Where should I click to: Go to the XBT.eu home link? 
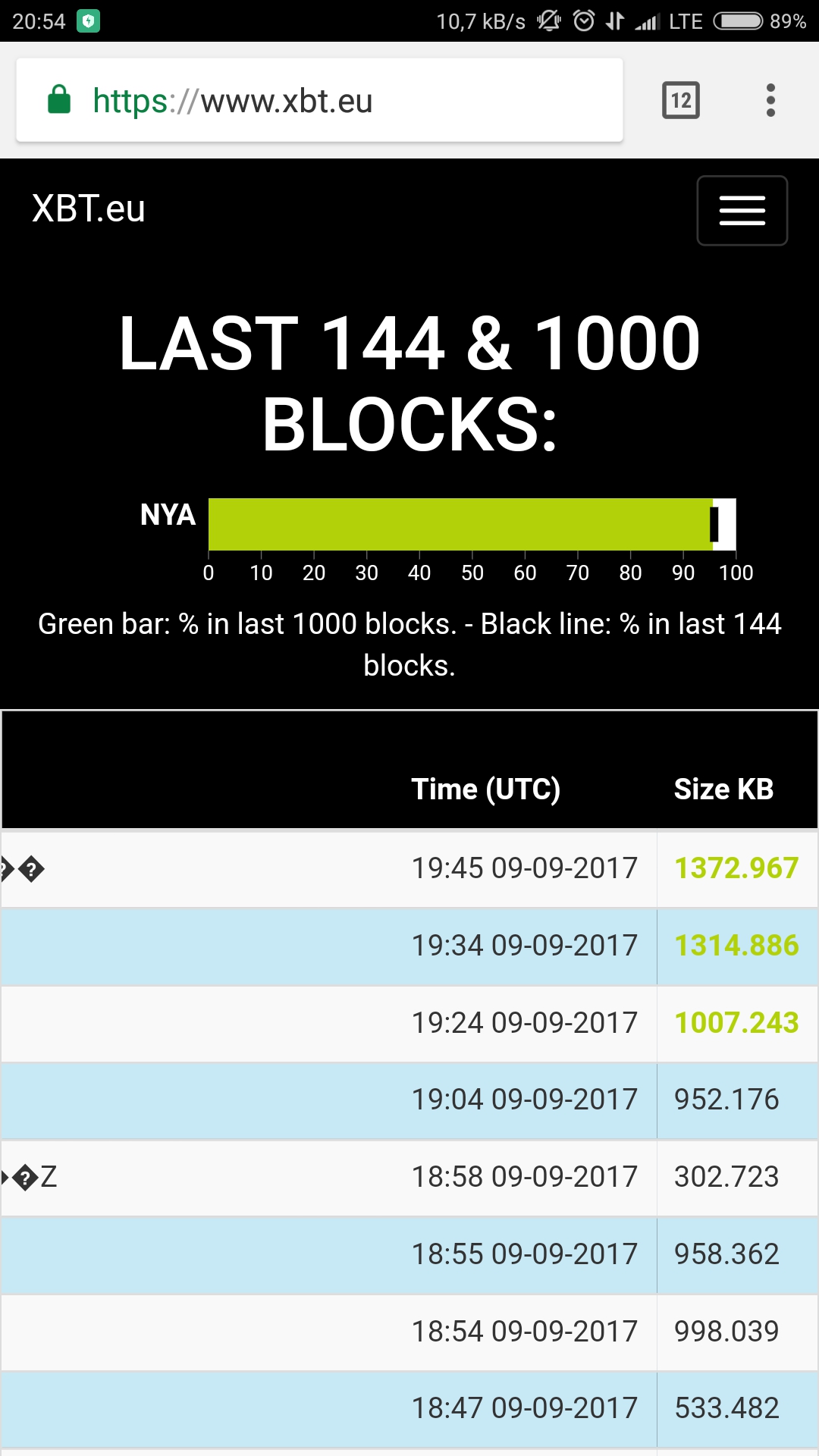(x=89, y=209)
